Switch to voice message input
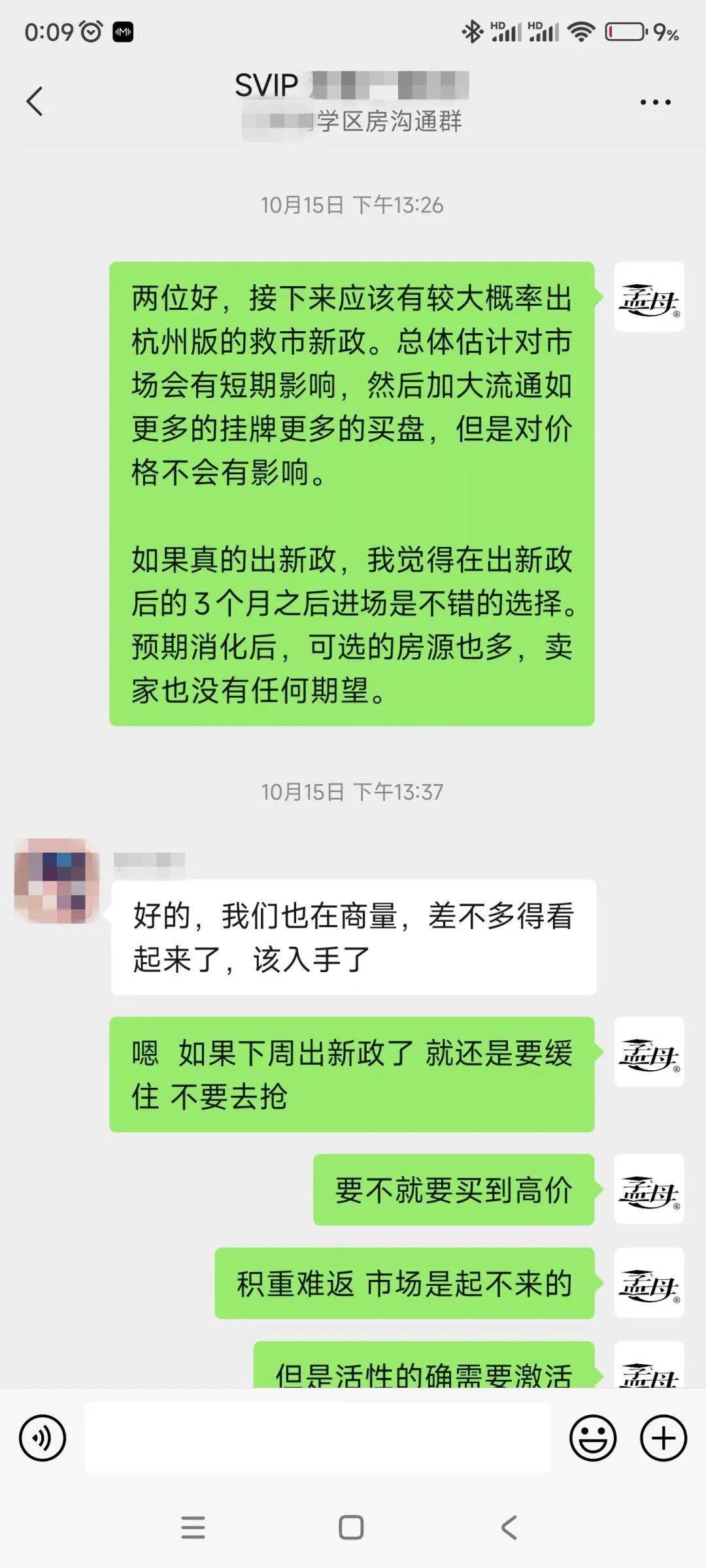Screen dimensions: 706x1568 click(42, 1438)
